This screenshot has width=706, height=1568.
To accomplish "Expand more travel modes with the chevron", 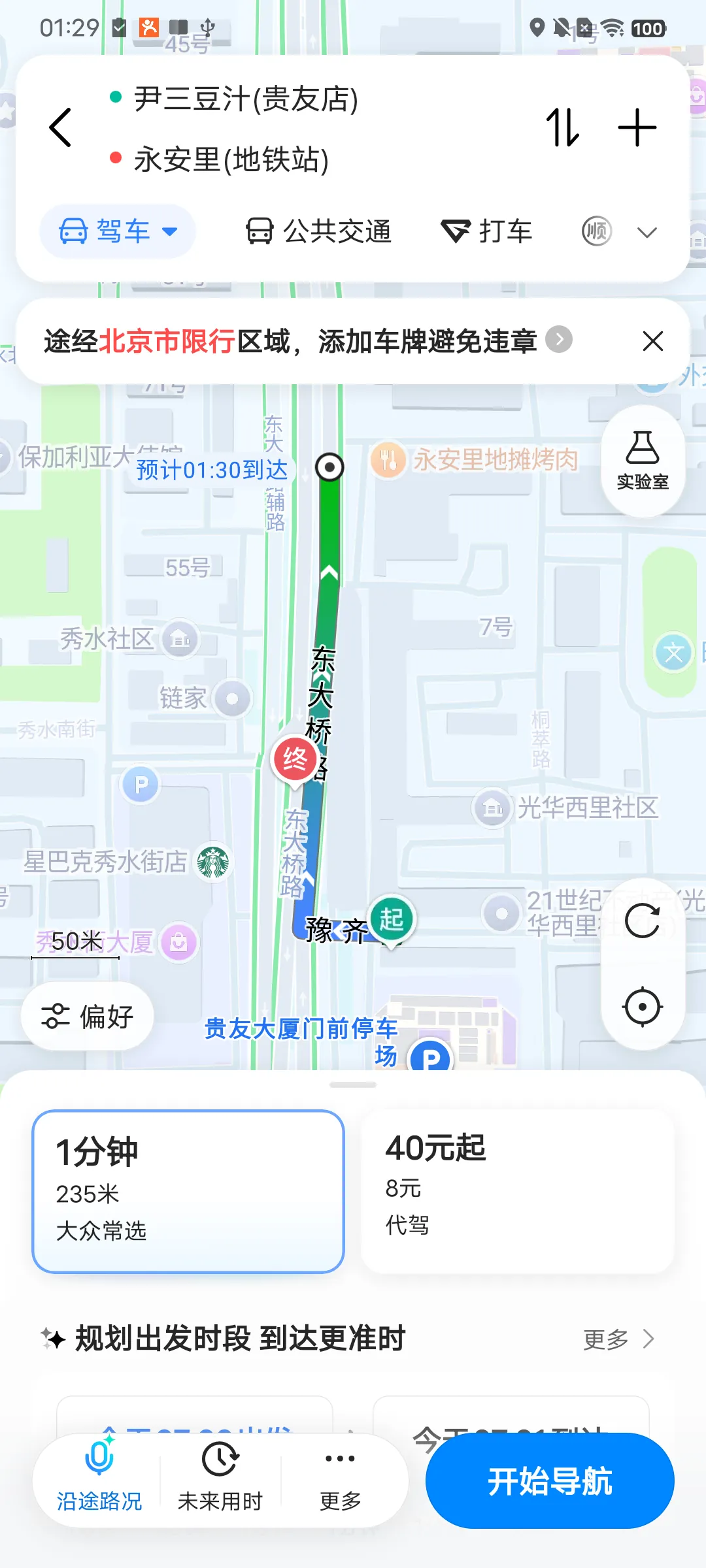I will (647, 232).
